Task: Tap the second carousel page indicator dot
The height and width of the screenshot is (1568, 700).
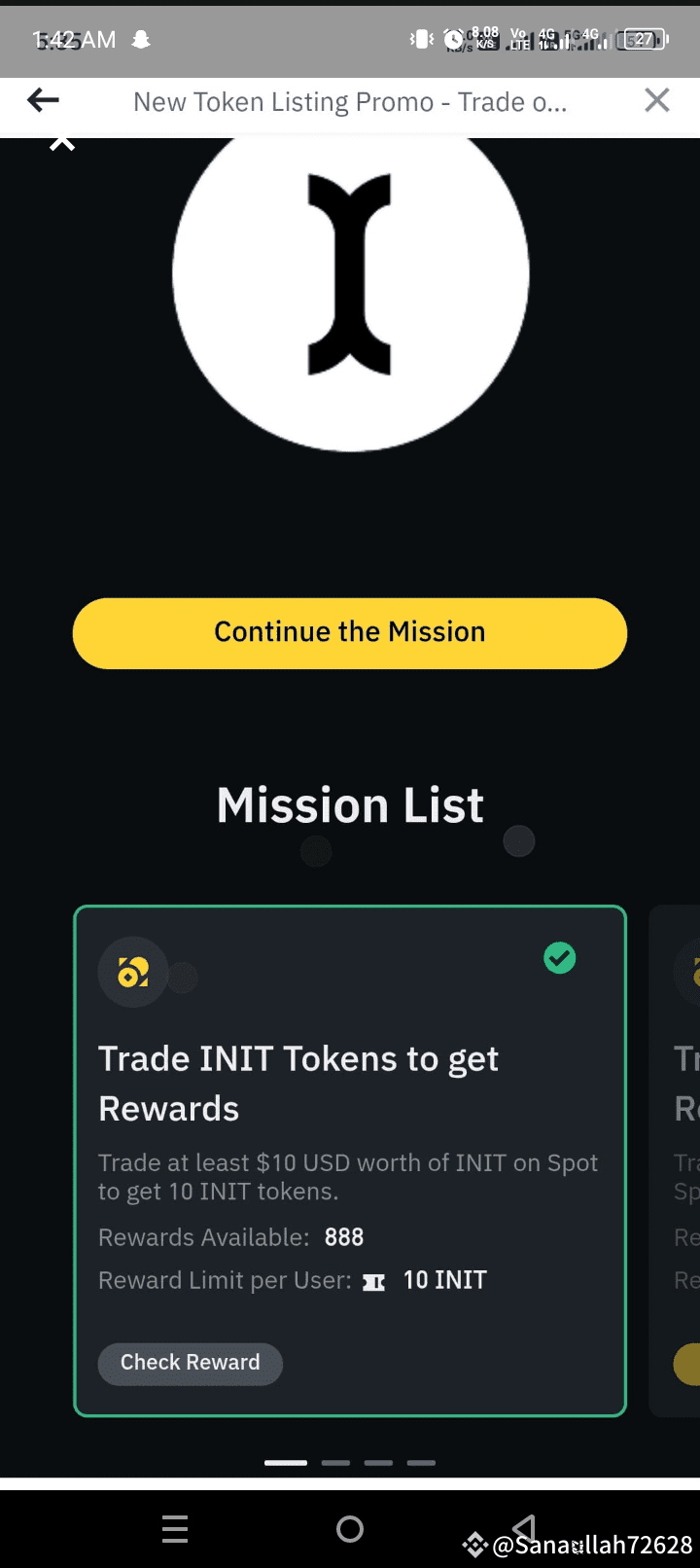Action: point(335,1462)
